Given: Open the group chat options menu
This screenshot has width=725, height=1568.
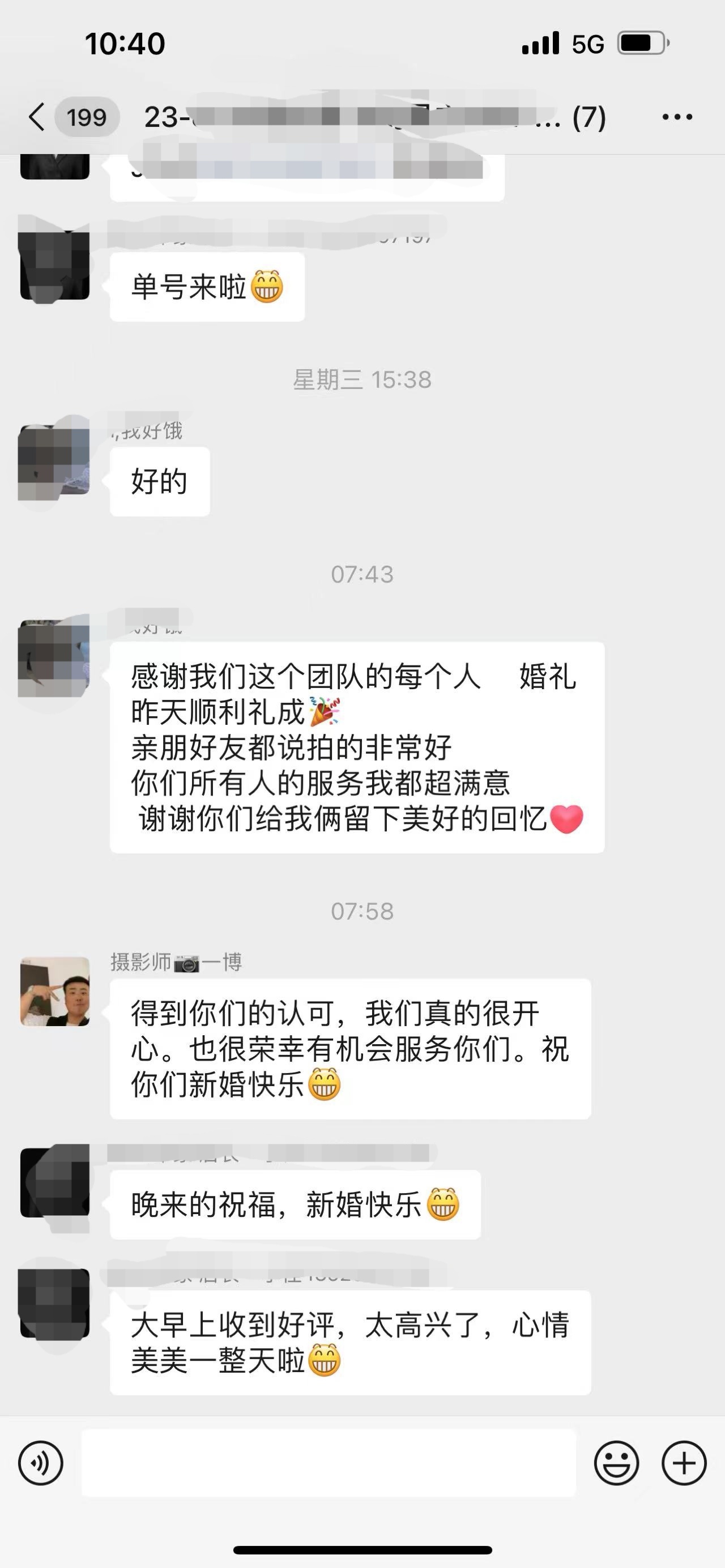Looking at the screenshot, I should [x=677, y=117].
